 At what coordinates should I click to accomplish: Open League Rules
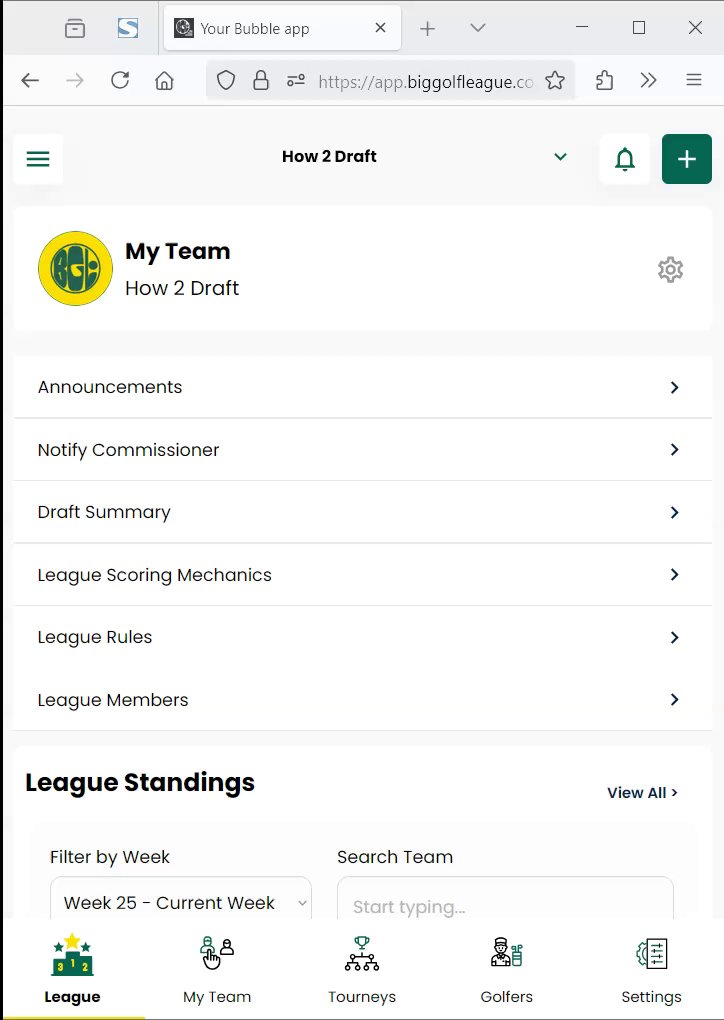360,637
